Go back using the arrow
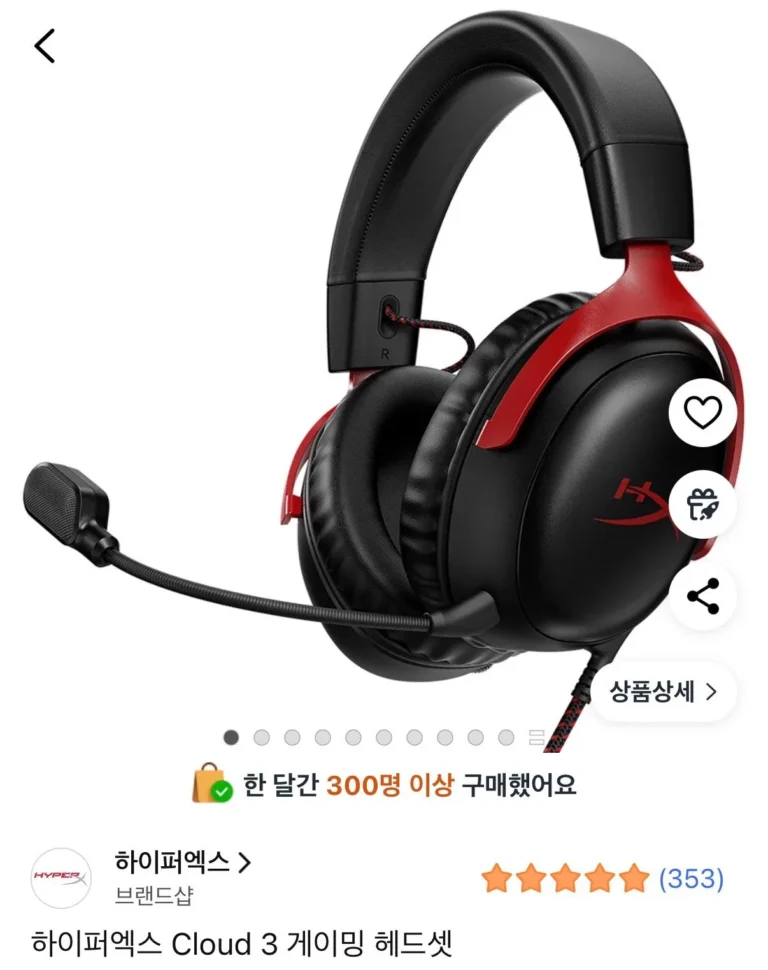Screen dimensions: 768x970 [45, 45]
